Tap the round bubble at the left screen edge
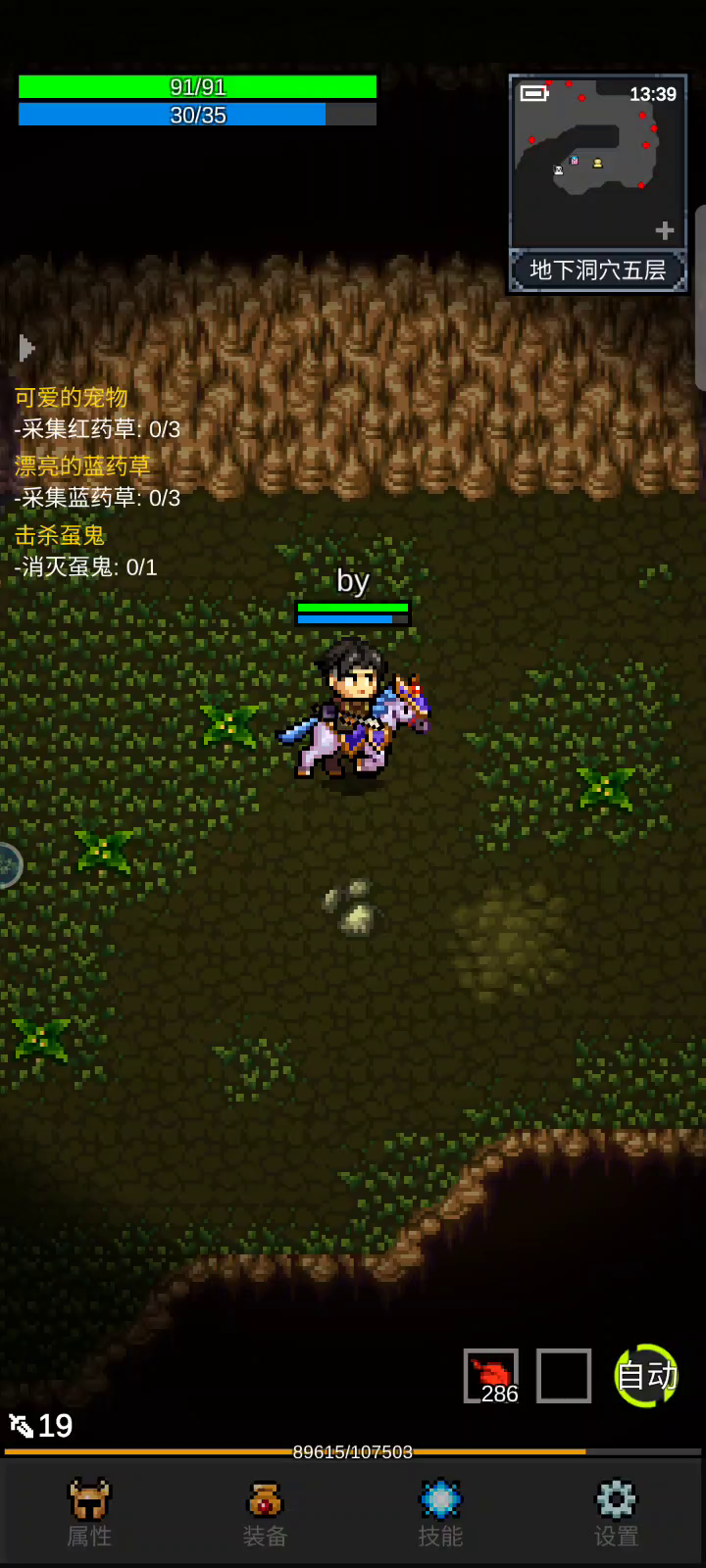706x1568 pixels. tap(8, 865)
